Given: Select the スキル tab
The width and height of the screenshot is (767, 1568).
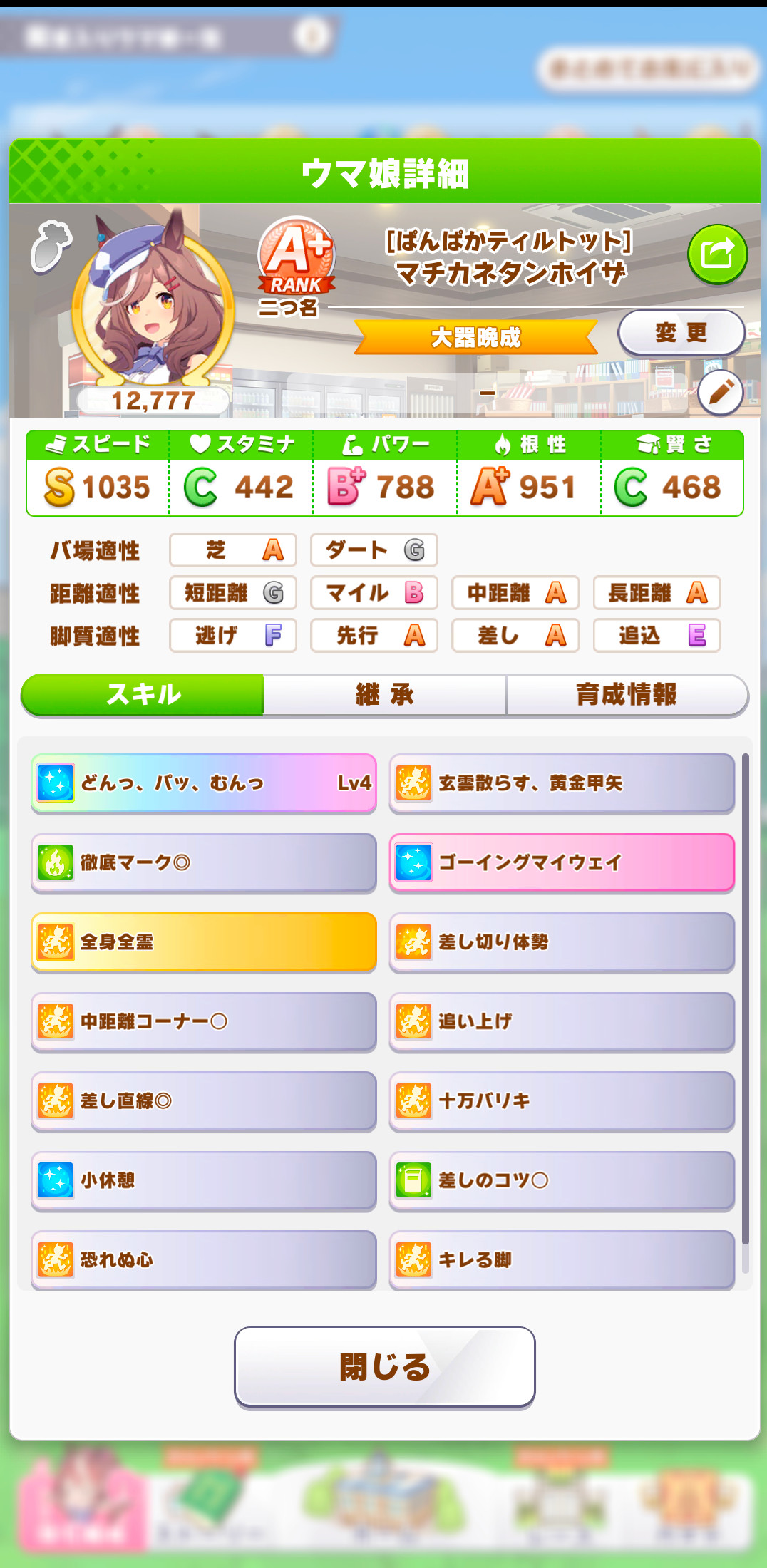Looking at the screenshot, I should tap(143, 694).
